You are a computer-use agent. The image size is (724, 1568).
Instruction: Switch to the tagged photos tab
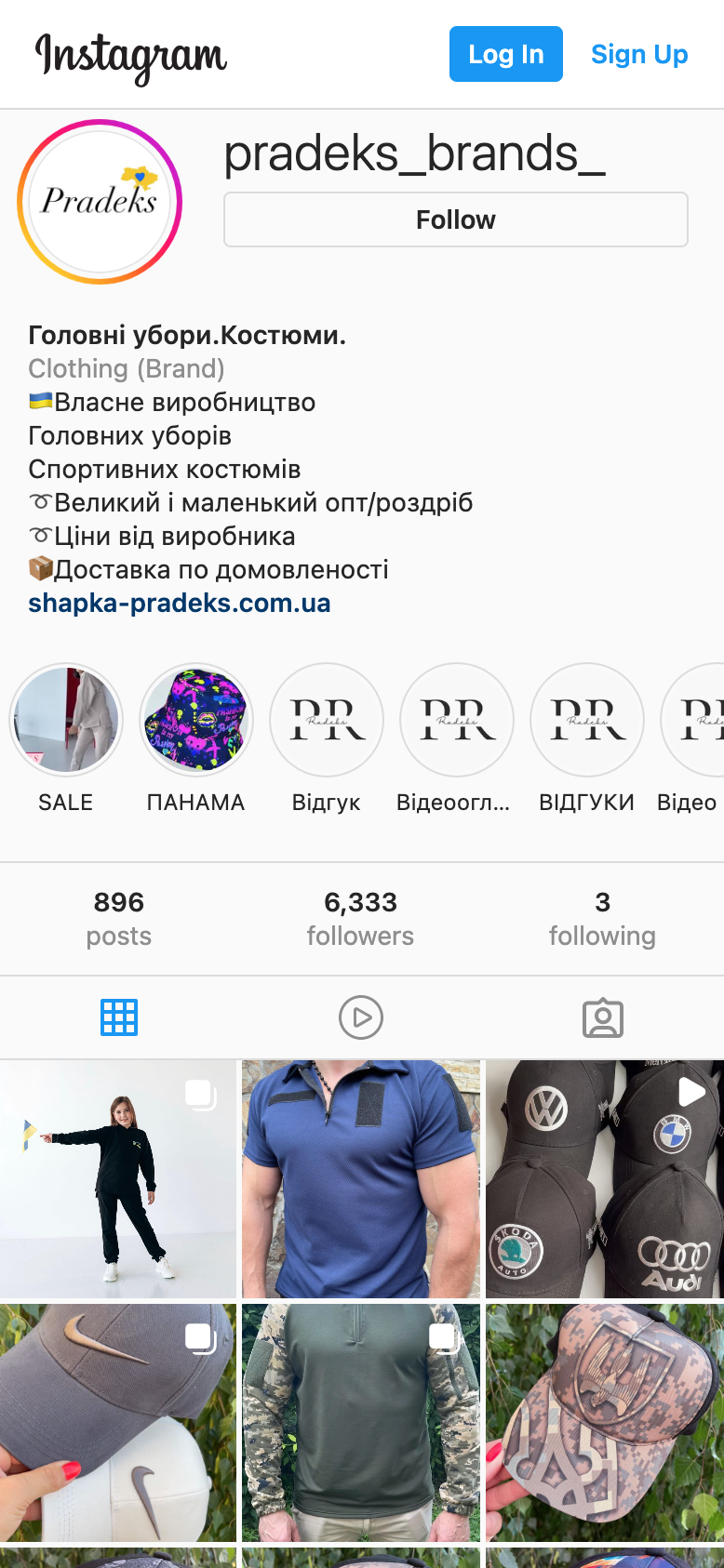(602, 1017)
